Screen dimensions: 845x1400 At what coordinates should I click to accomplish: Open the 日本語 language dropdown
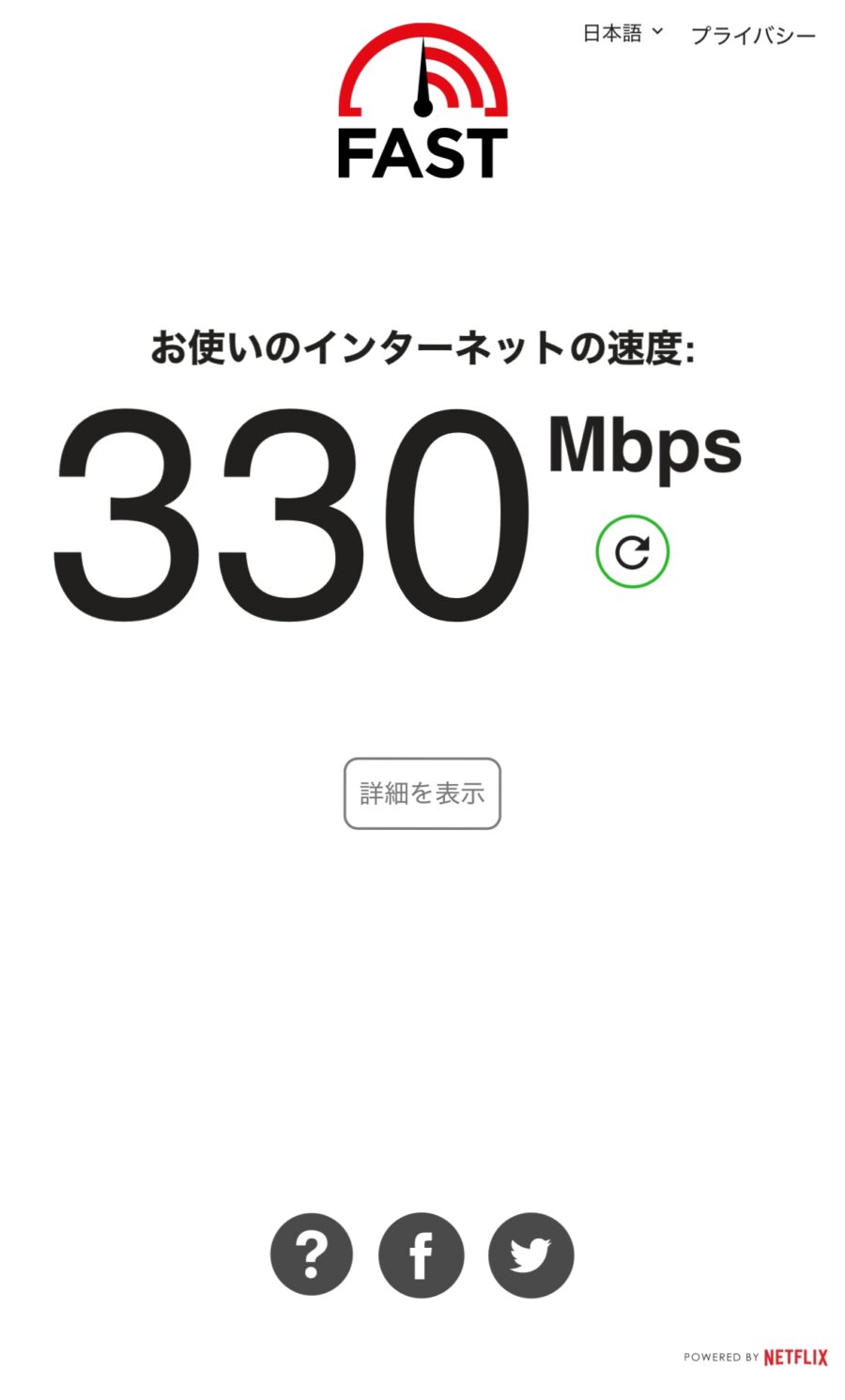pyautogui.click(x=622, y=33)
